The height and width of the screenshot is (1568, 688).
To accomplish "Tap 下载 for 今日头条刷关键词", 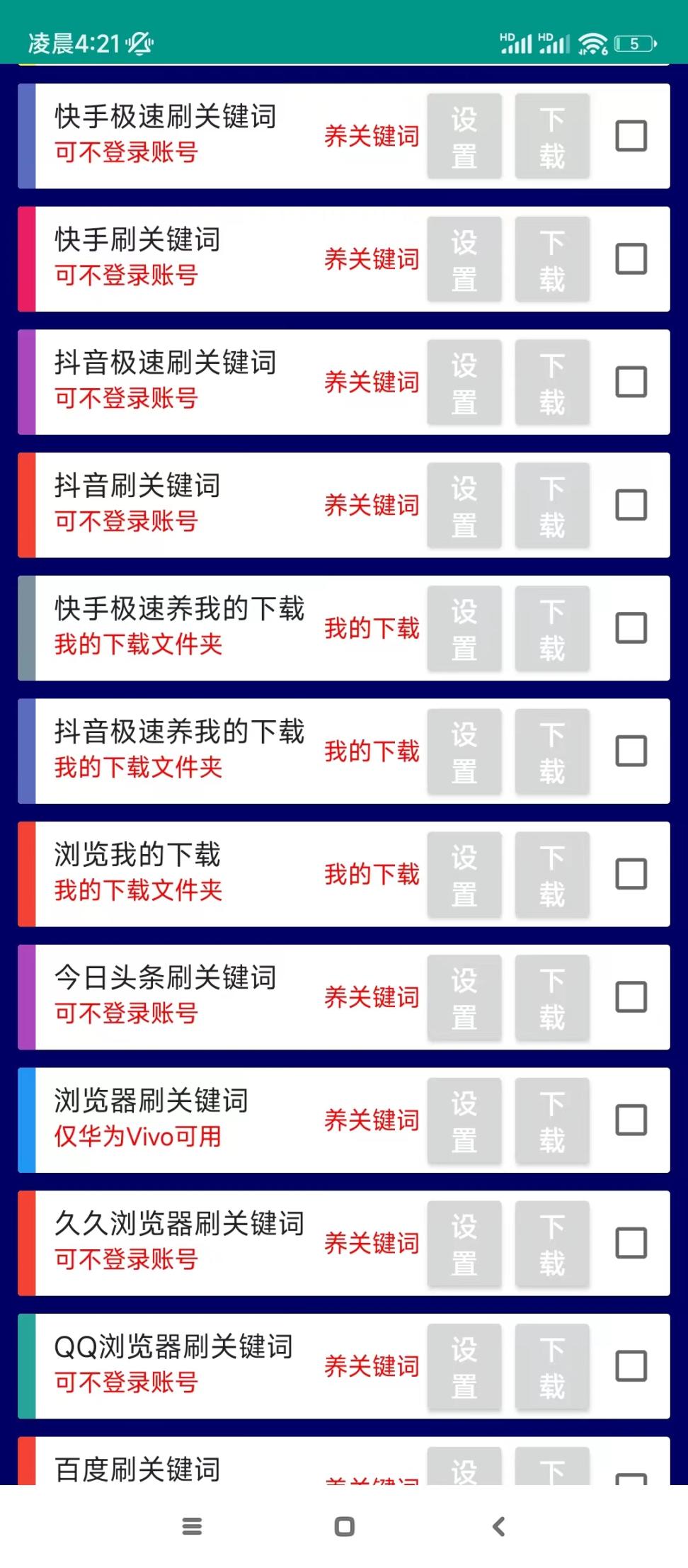I will pos(552,997).
